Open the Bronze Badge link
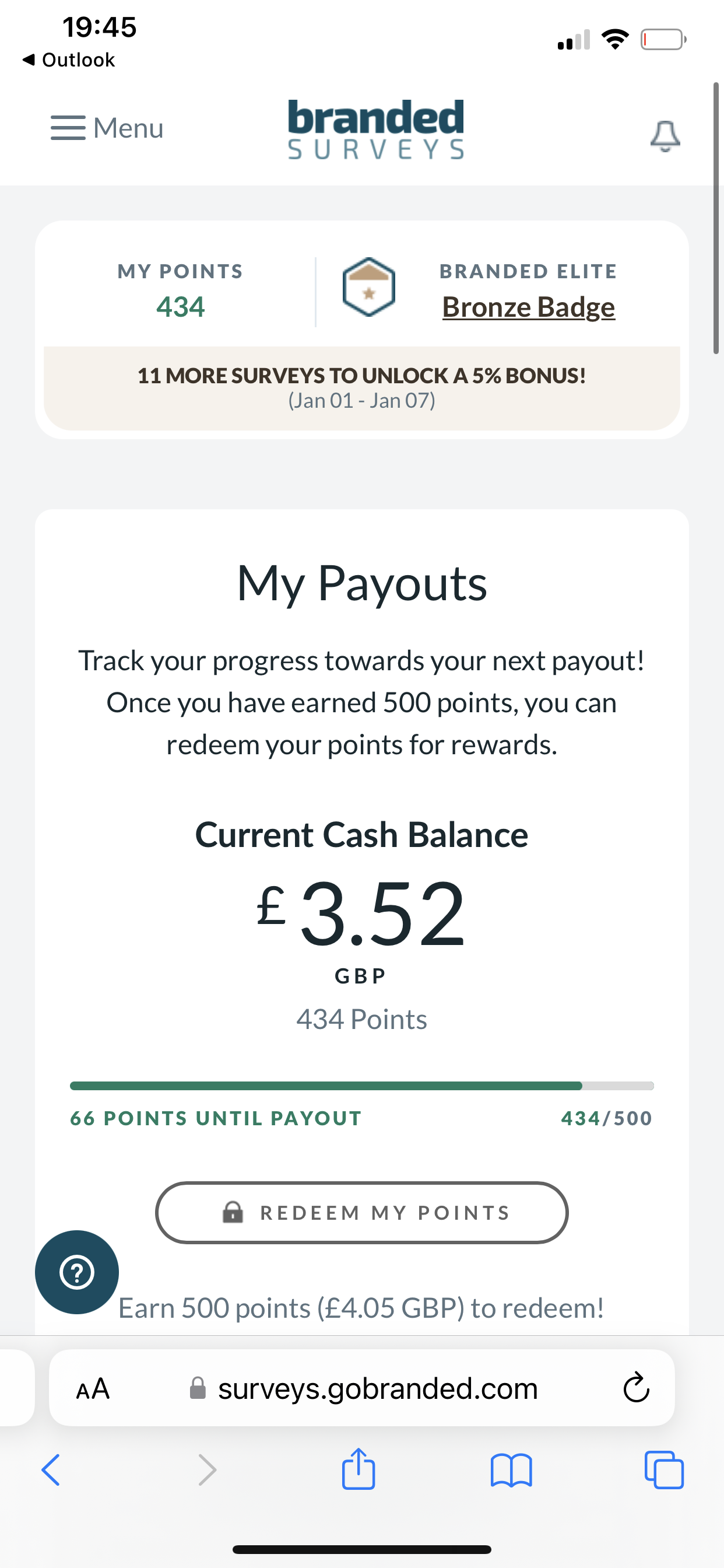The width and height of the screenshot is (724, 1568). point(528,307)
